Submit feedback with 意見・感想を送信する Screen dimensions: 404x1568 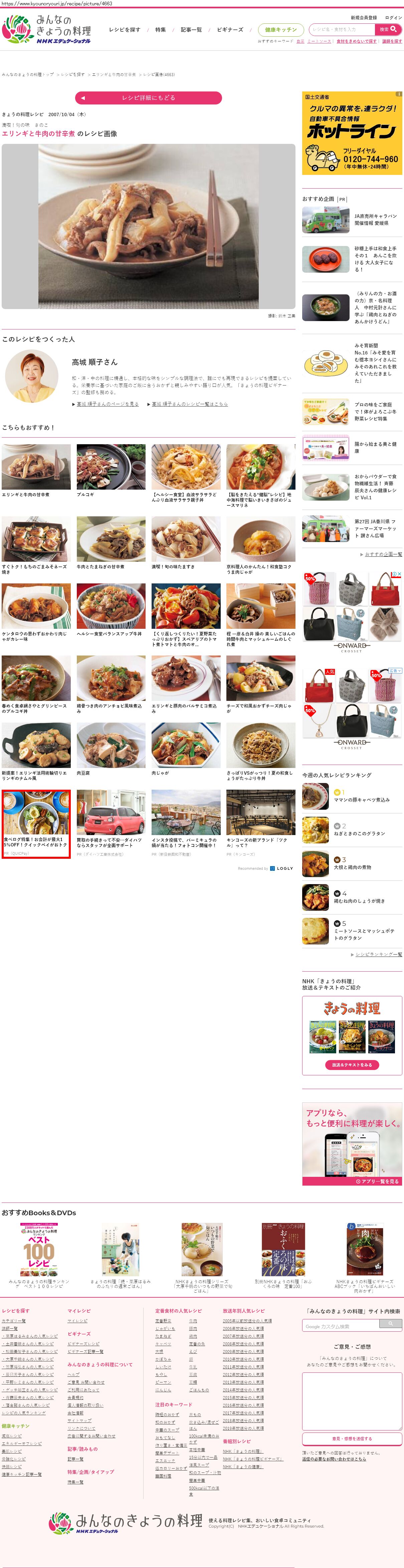point(352,1439)
